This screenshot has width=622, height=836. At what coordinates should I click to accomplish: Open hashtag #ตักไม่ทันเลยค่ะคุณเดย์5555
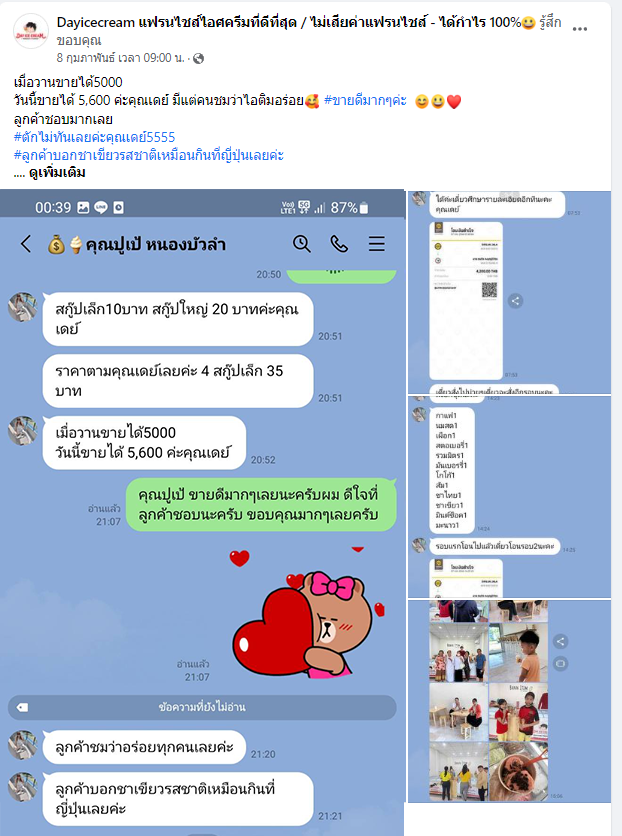95,137
